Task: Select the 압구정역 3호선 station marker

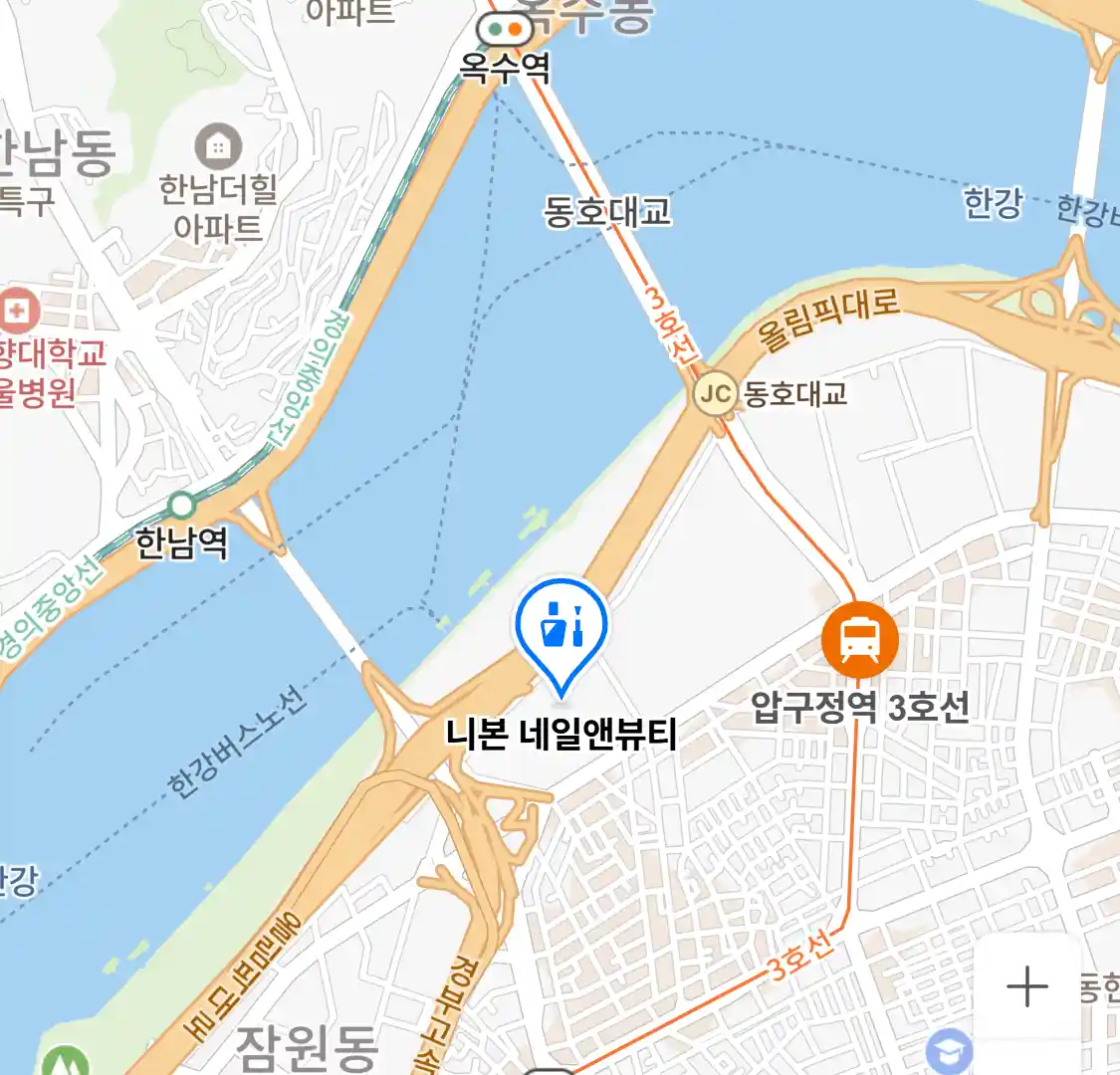Action: tap(859, 640)
